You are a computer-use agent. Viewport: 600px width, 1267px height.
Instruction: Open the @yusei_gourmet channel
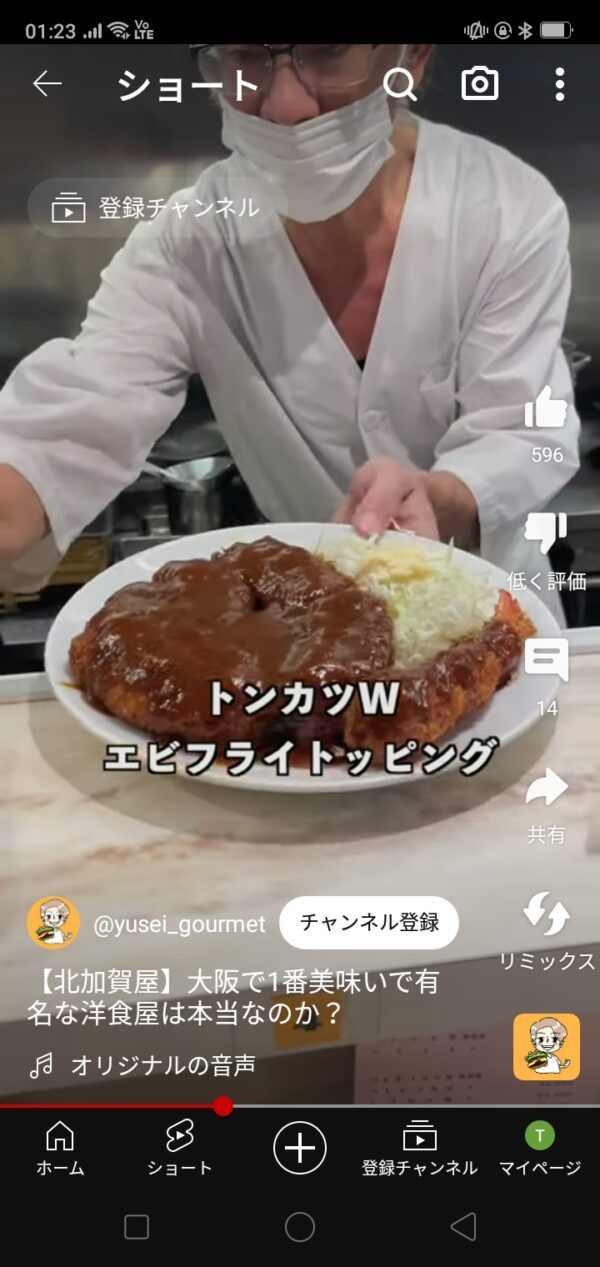[180, 924]
